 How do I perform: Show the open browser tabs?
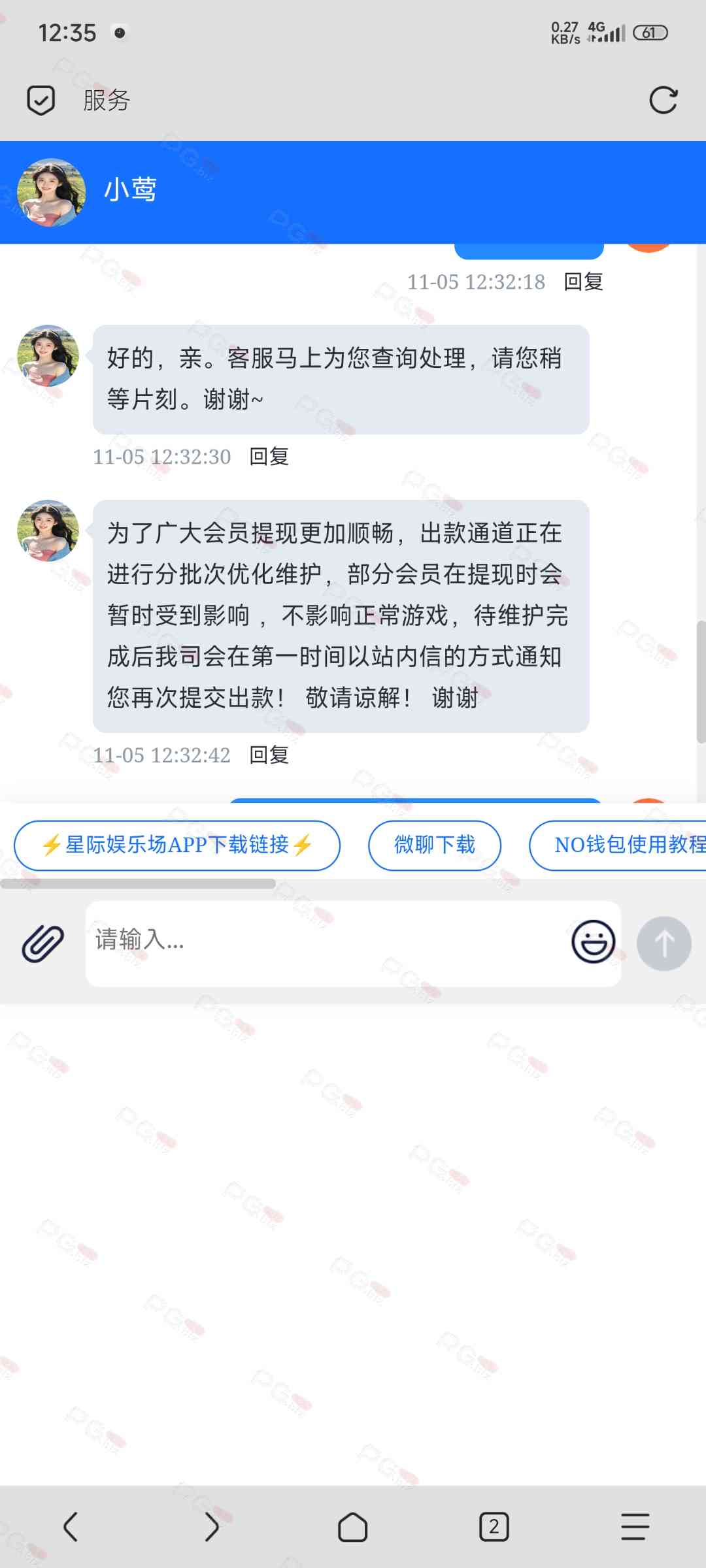494,1527
